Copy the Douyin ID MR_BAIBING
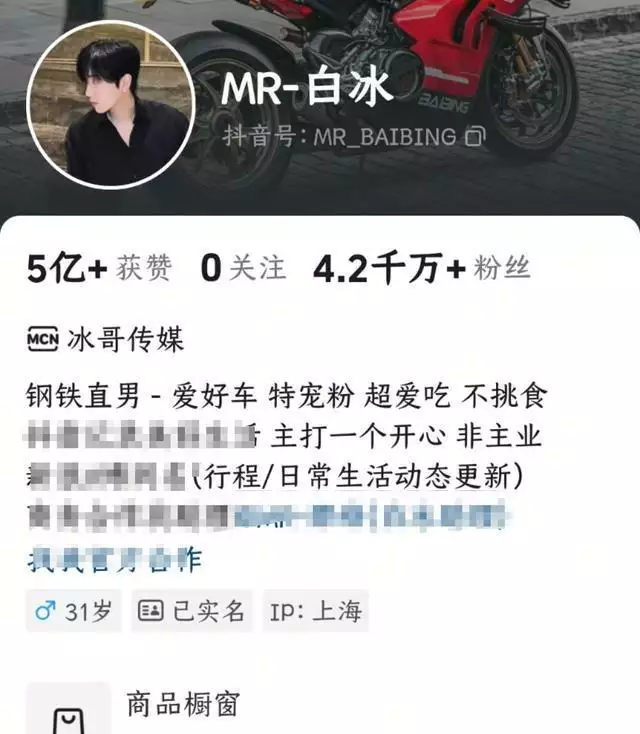Viewport: 640px width, 734px height. point(477,136)
